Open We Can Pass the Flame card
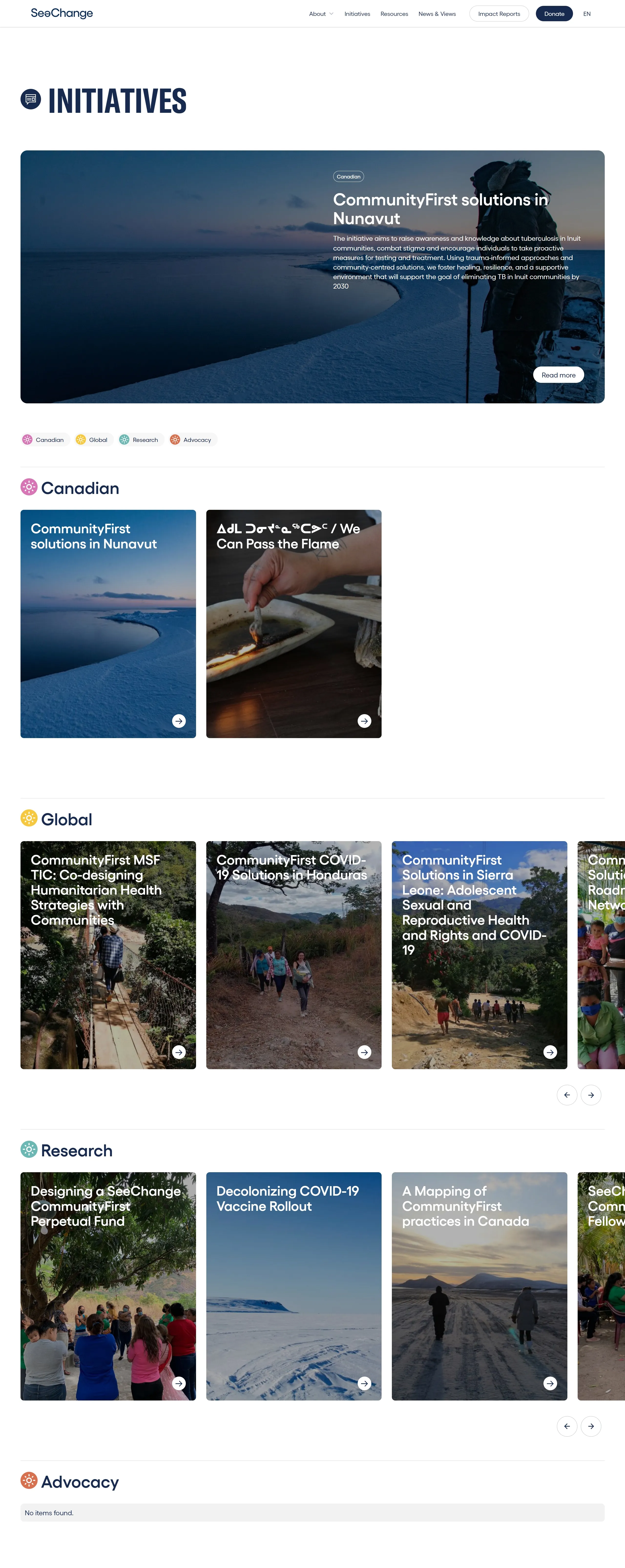The height and width of the screenshot is (1568, 625). [x=293, y=623]
